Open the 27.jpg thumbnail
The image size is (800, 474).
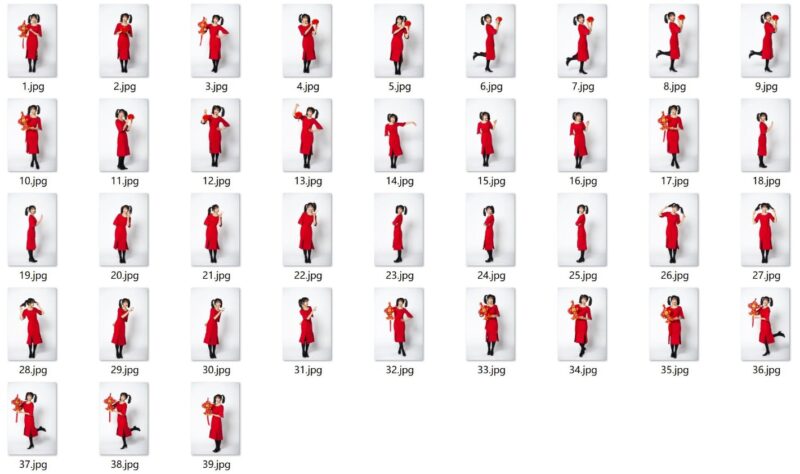(765, 230)
